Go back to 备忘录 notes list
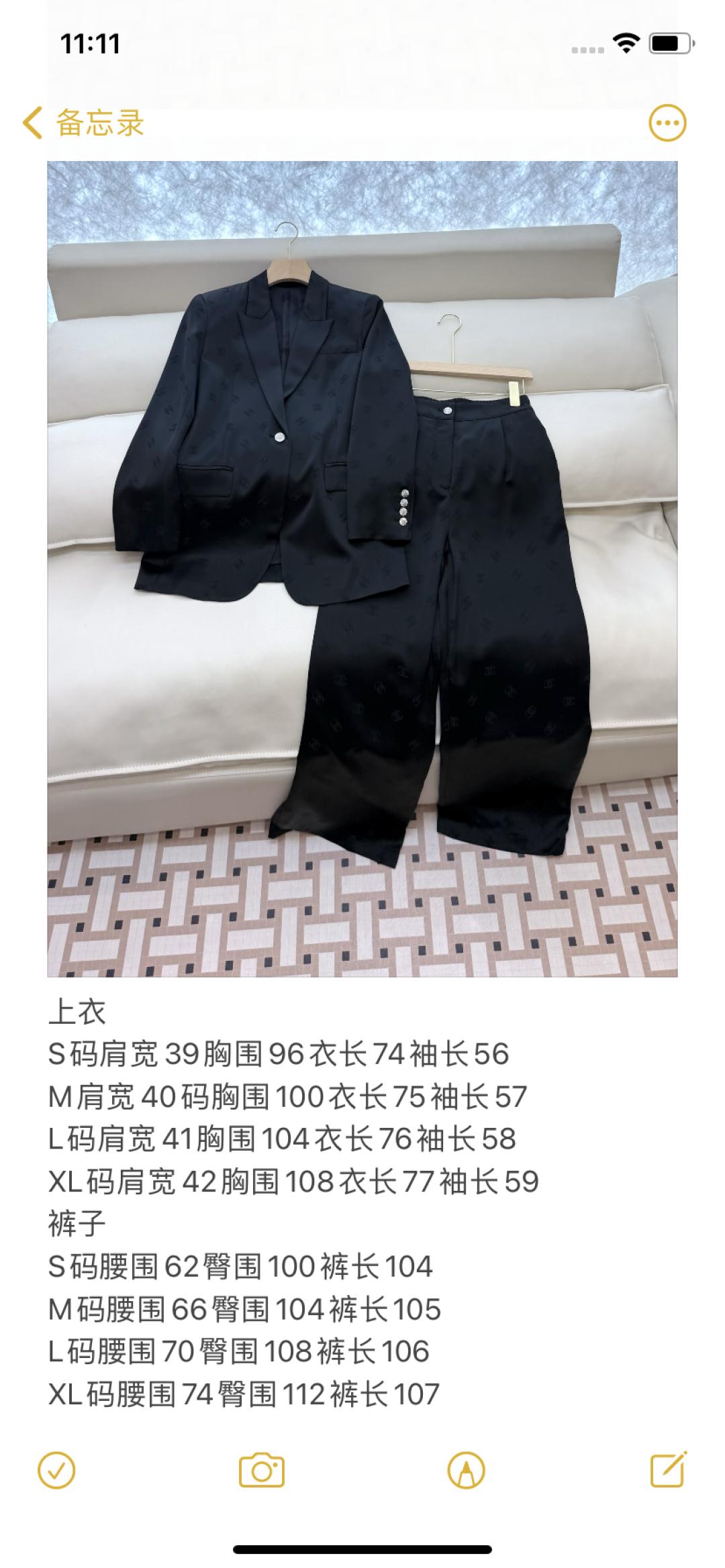The image size is (725, 1568). point(83,123)
